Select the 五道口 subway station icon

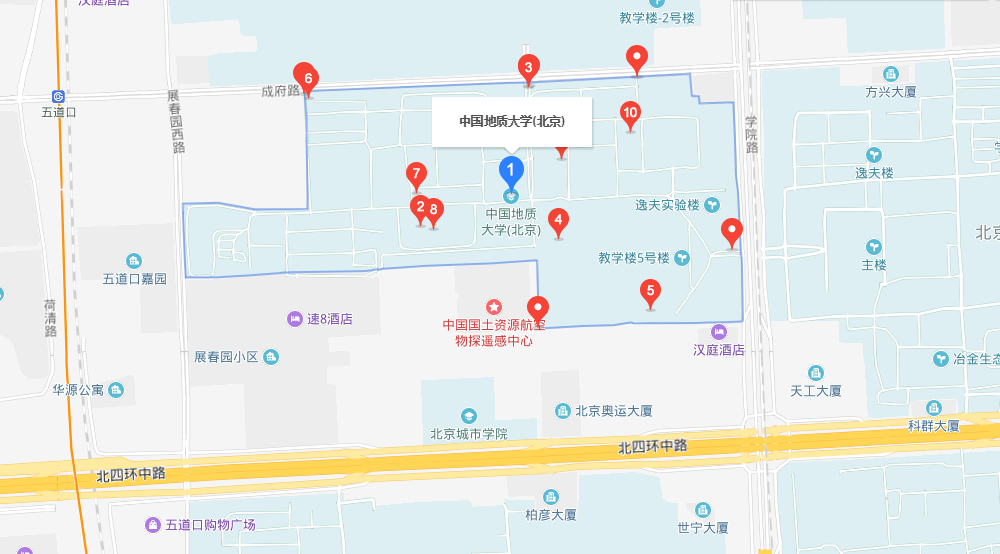click(59, 96)
